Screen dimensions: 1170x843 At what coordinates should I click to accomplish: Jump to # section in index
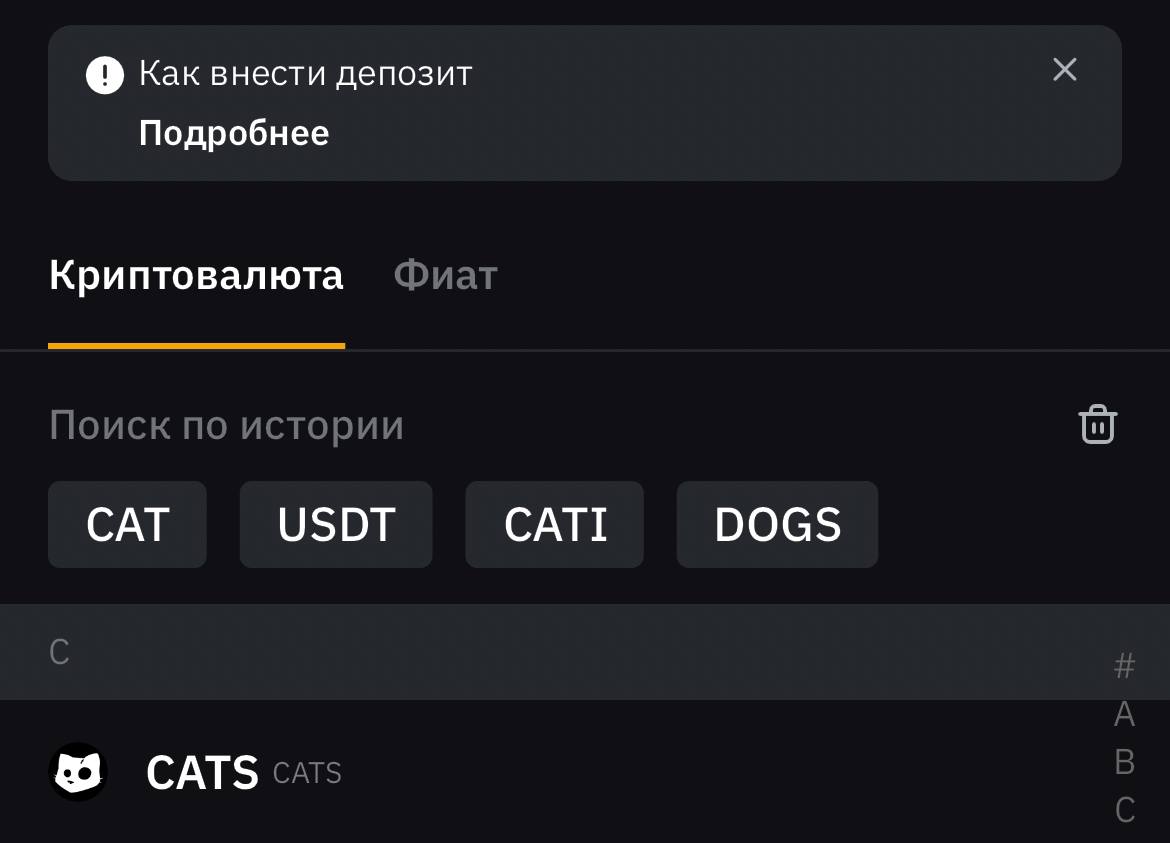[1124, 666]
